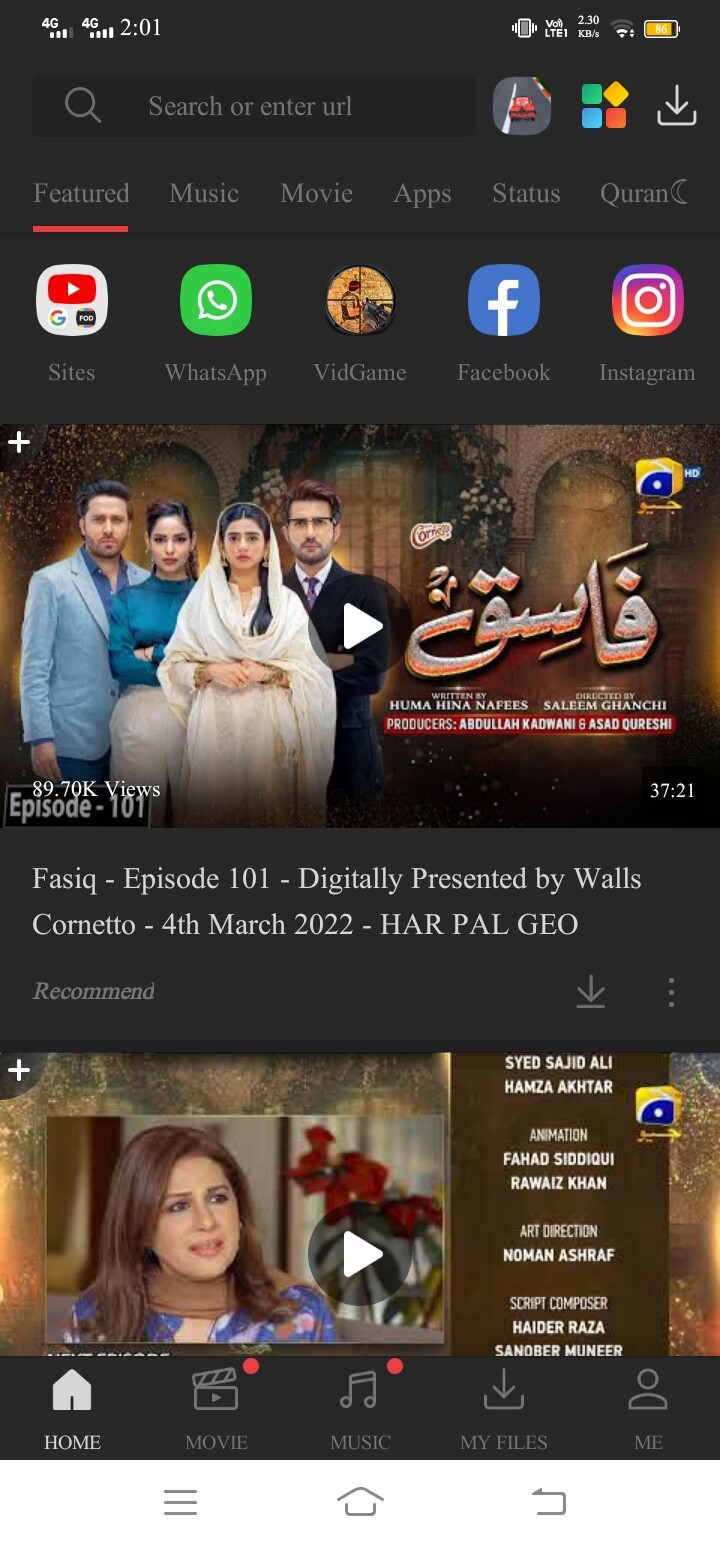Go to the Status top tab
The height and width of the screenshot is (1544, 720).
(x=526, y=193)
